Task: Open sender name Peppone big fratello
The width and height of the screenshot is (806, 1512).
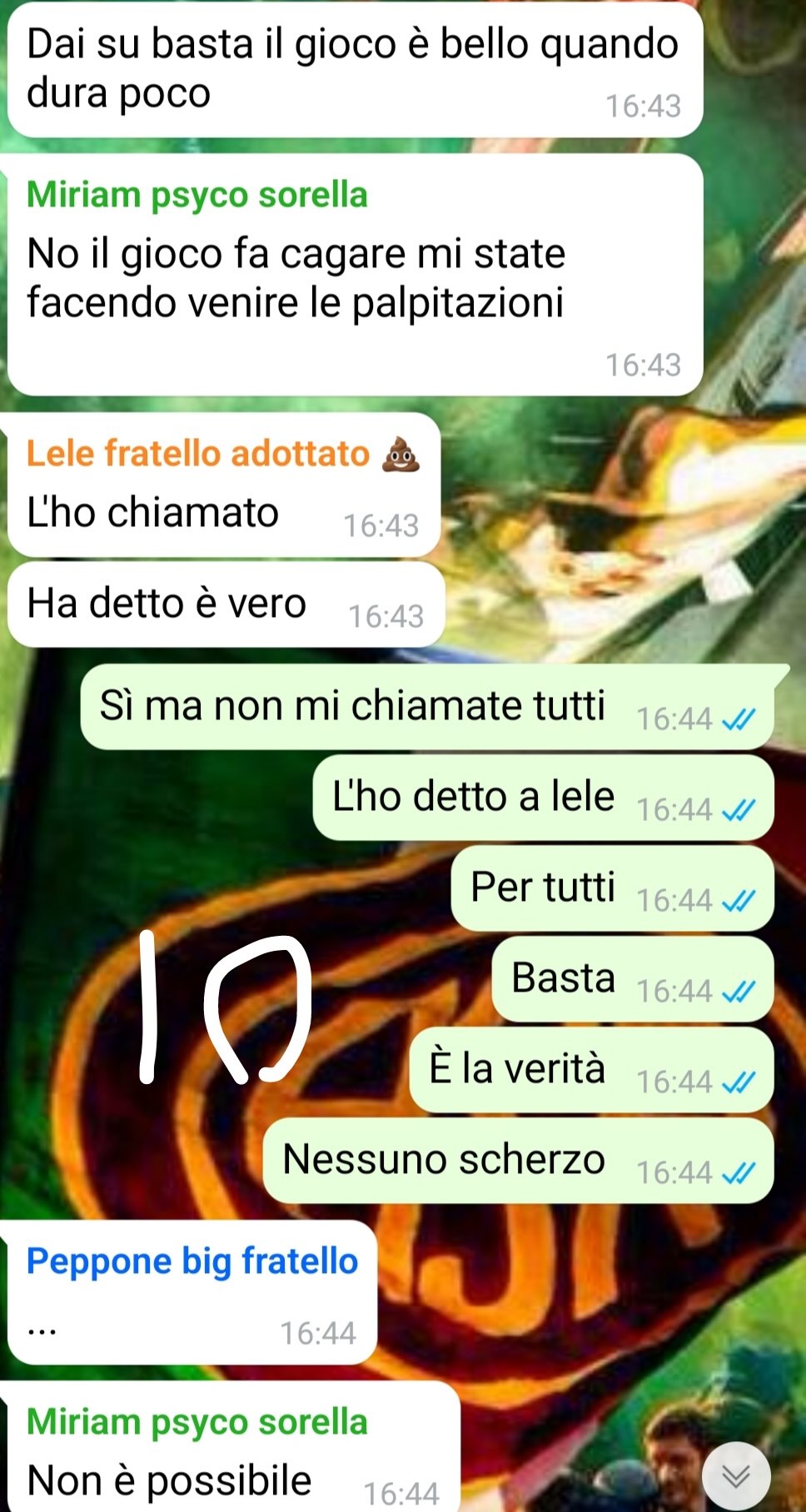Action: (192, 1261)
